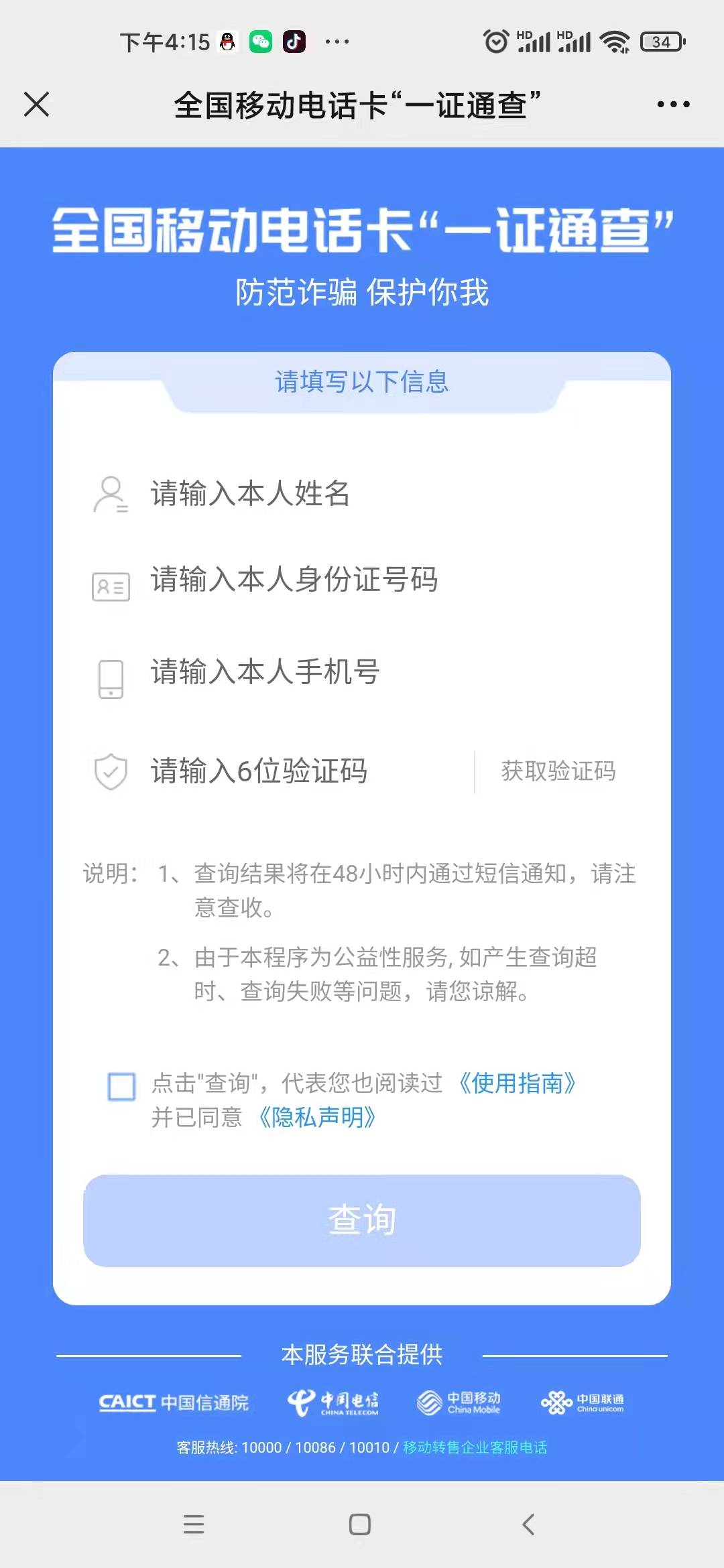Click the ID card icon in the form
This screenshot has height=1568, width=724.
pyautogui.click(x=109, y=586)
